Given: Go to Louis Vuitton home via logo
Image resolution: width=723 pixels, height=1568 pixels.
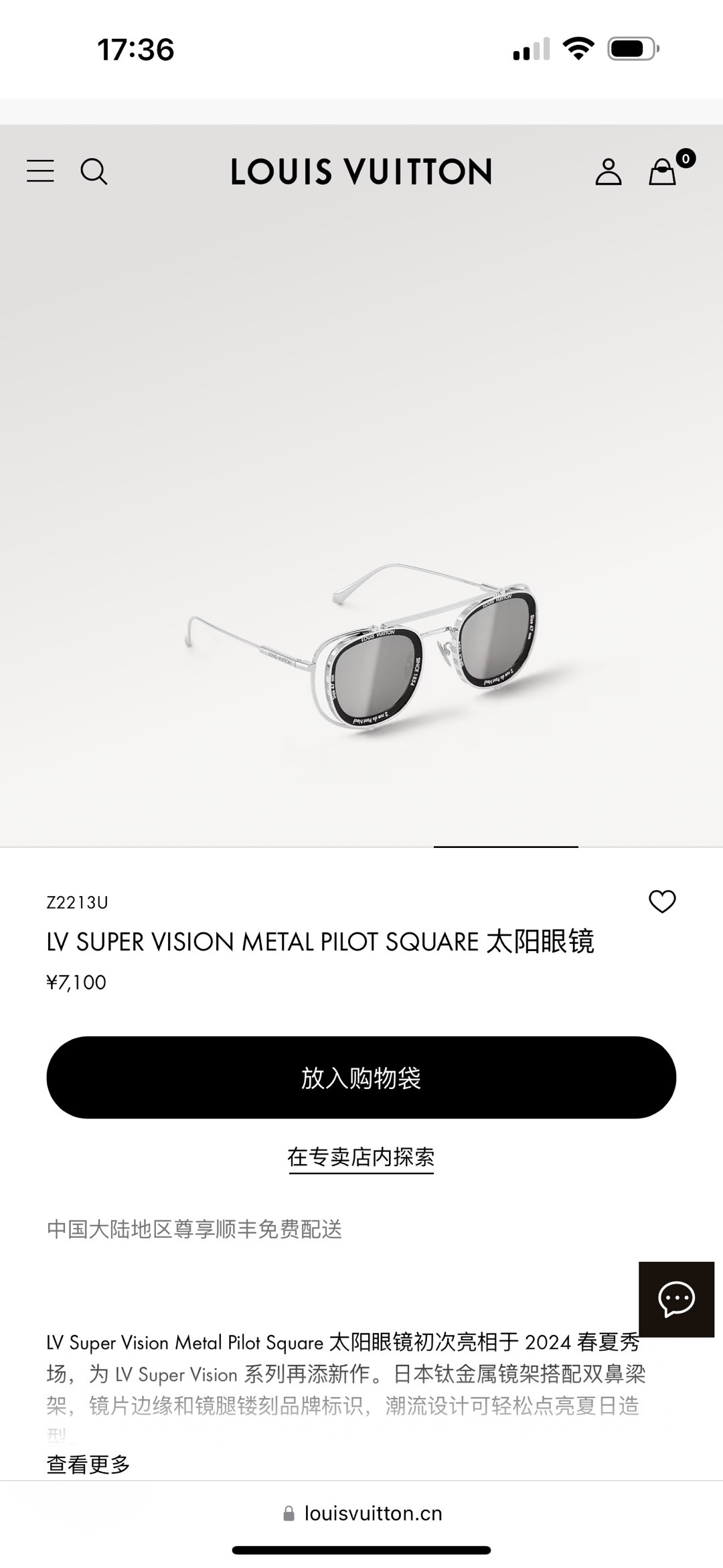Looking at the screenshot, I should coord(361,171).
